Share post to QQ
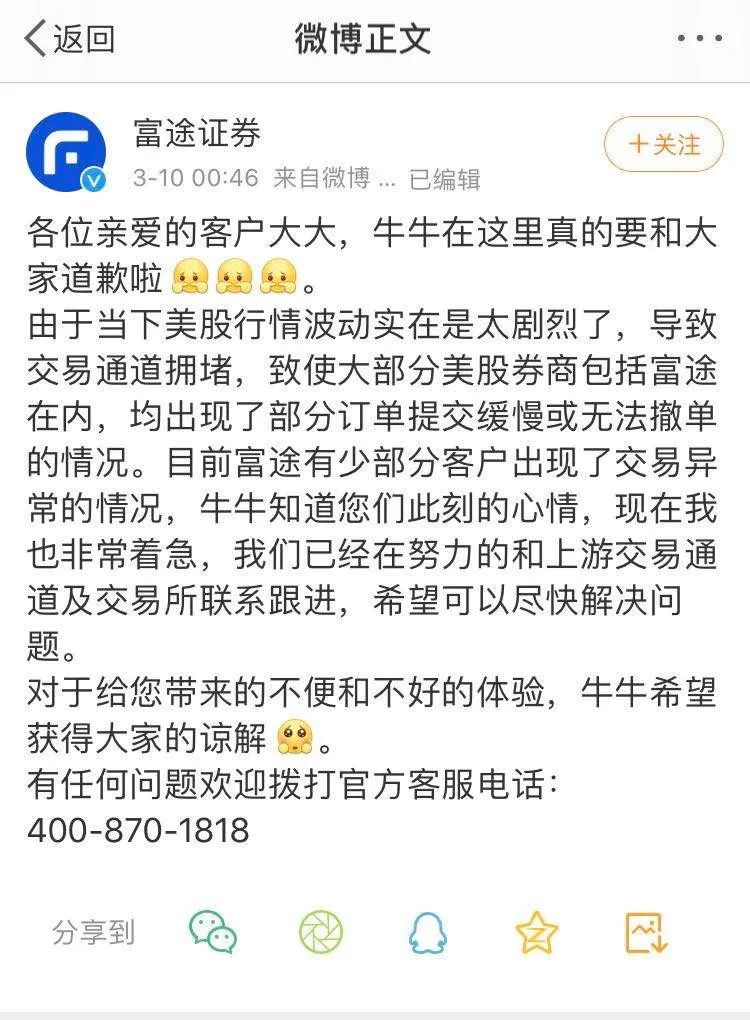Viewport: 750px width, 1020px height. click(428, 932)
